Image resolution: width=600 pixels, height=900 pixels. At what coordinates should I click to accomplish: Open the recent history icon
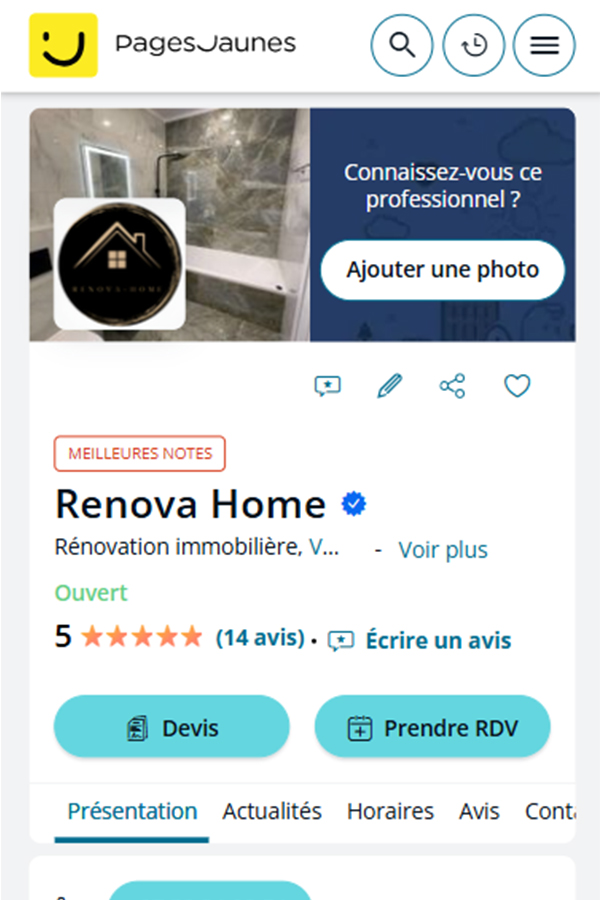tap(474, 45)
